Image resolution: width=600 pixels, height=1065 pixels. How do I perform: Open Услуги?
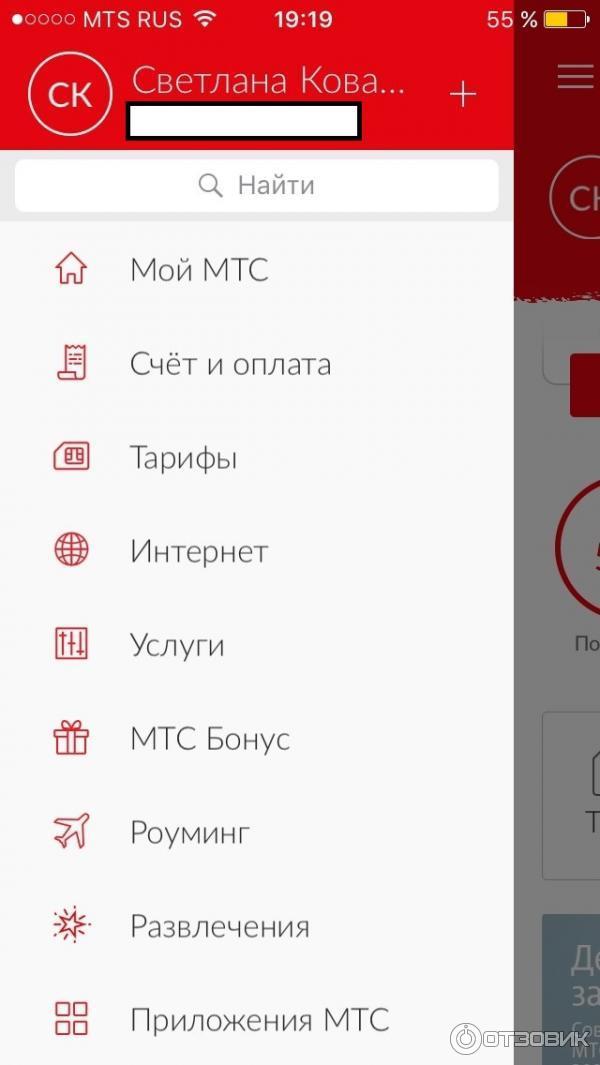[177, 645]
